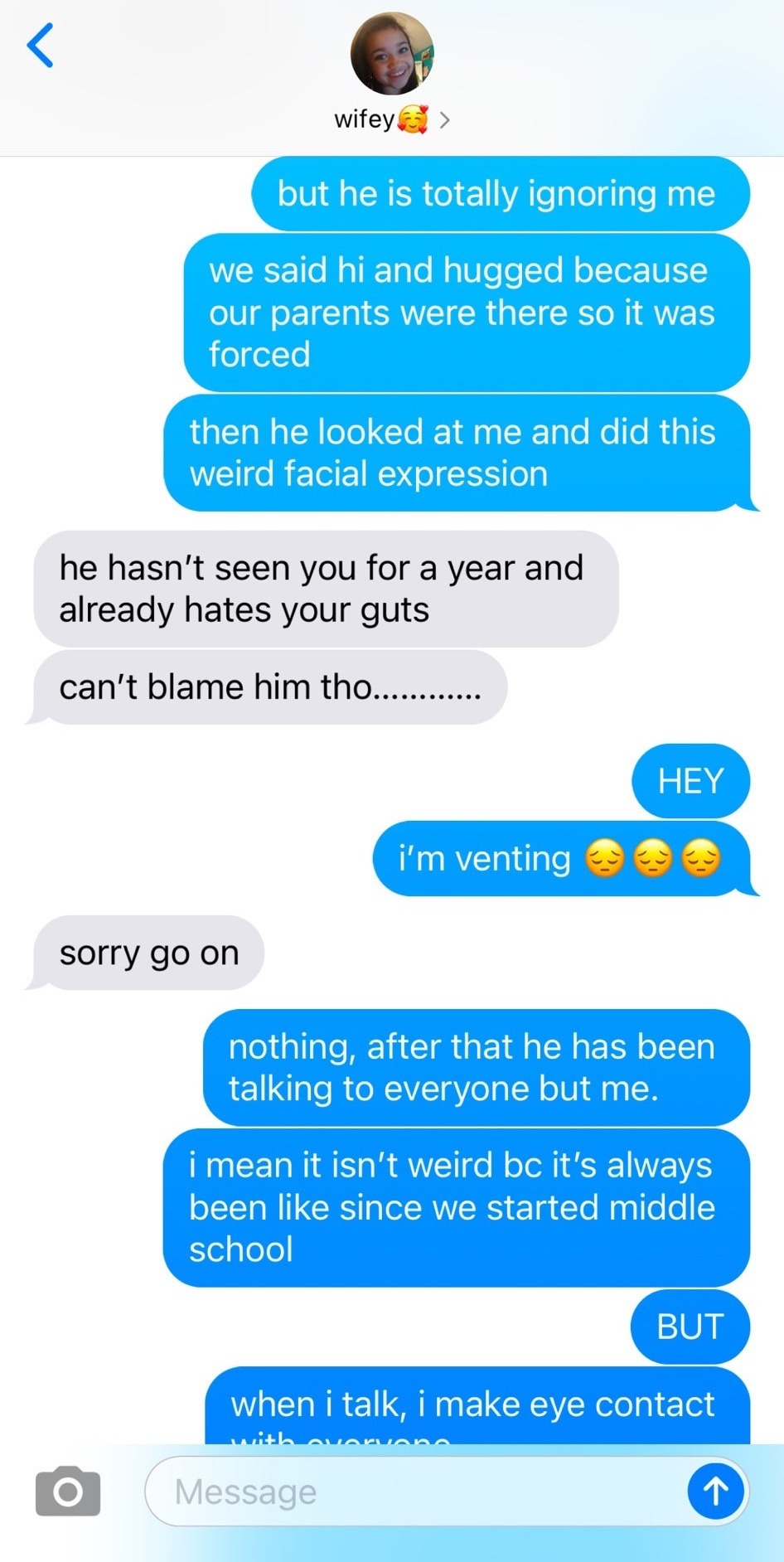Open the camera to attach a photo
The image size is (784, 1562).
tap(68, 1492)
